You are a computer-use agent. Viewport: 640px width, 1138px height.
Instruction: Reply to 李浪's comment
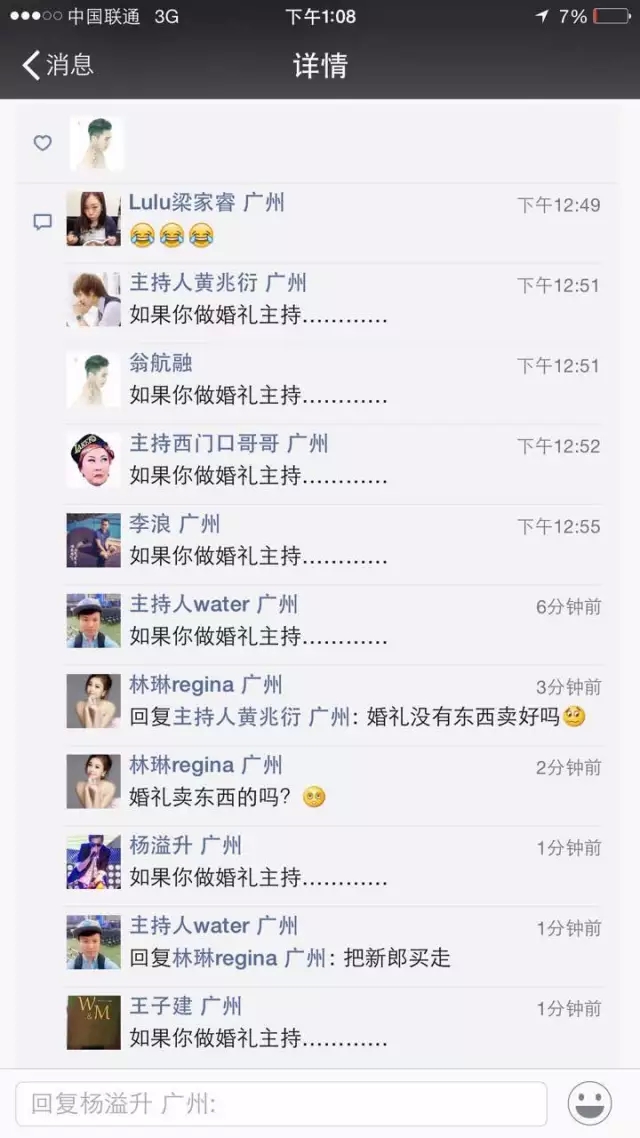click(x=258, y=555)
